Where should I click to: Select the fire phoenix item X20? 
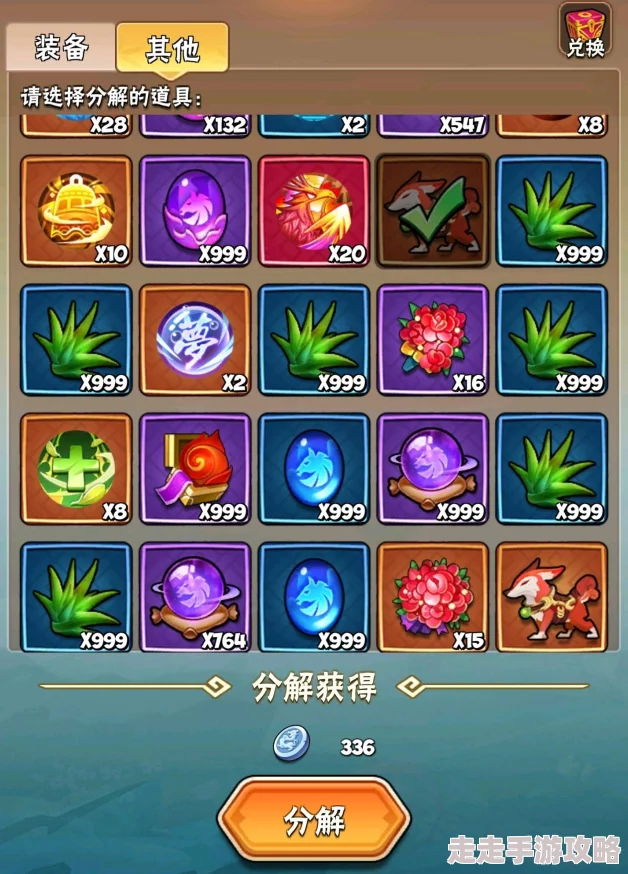[x=314, y=210]
